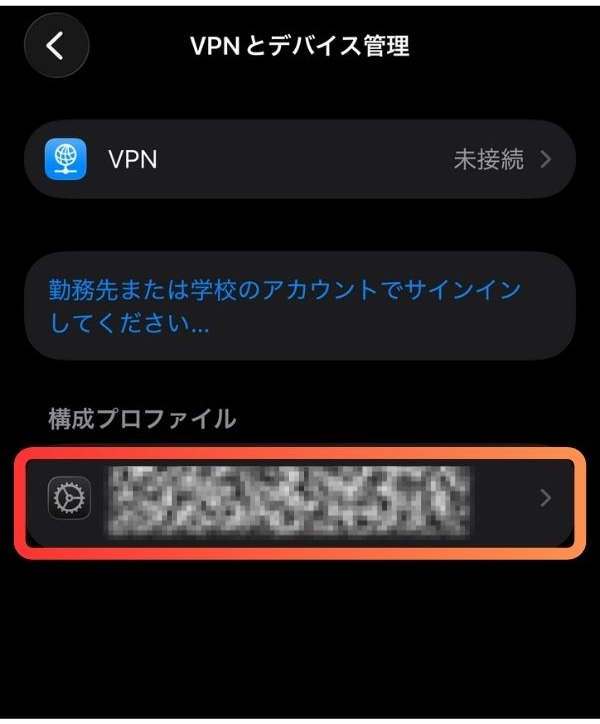Open the blurred configuration profile under 構成プロファイル
Image resolution: width=600 pixels, height=724 pixels.
point(299,497)
